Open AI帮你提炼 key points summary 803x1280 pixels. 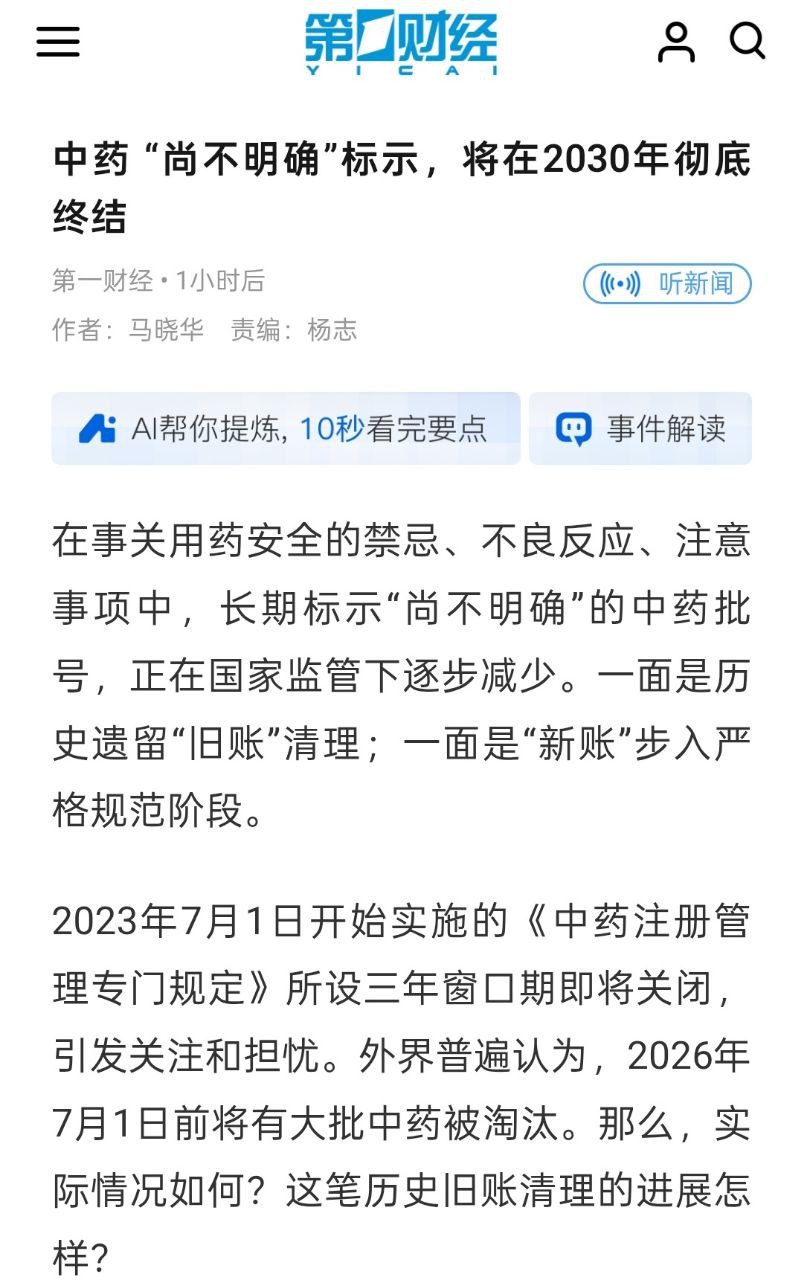pos(286,429)
